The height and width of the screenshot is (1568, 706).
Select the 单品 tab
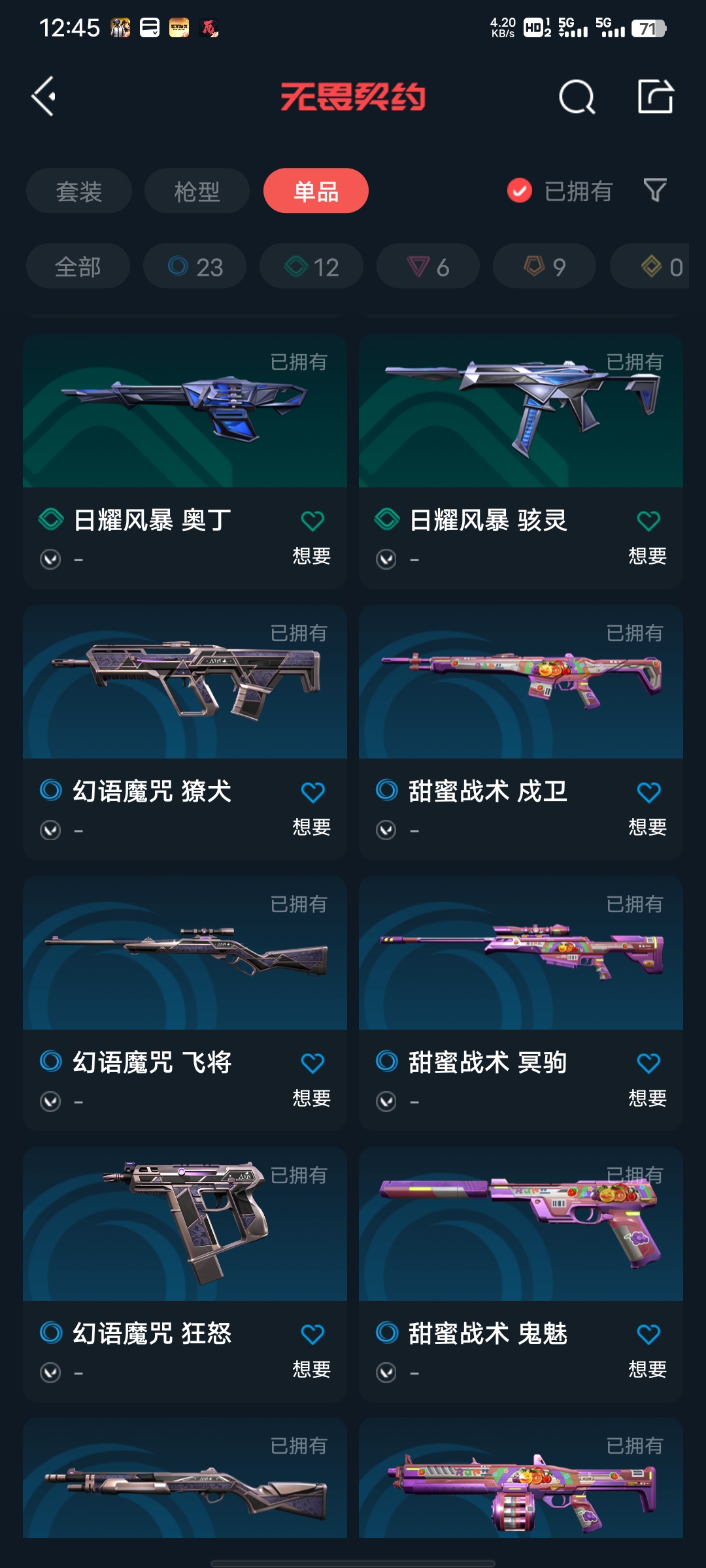point(316,191)
